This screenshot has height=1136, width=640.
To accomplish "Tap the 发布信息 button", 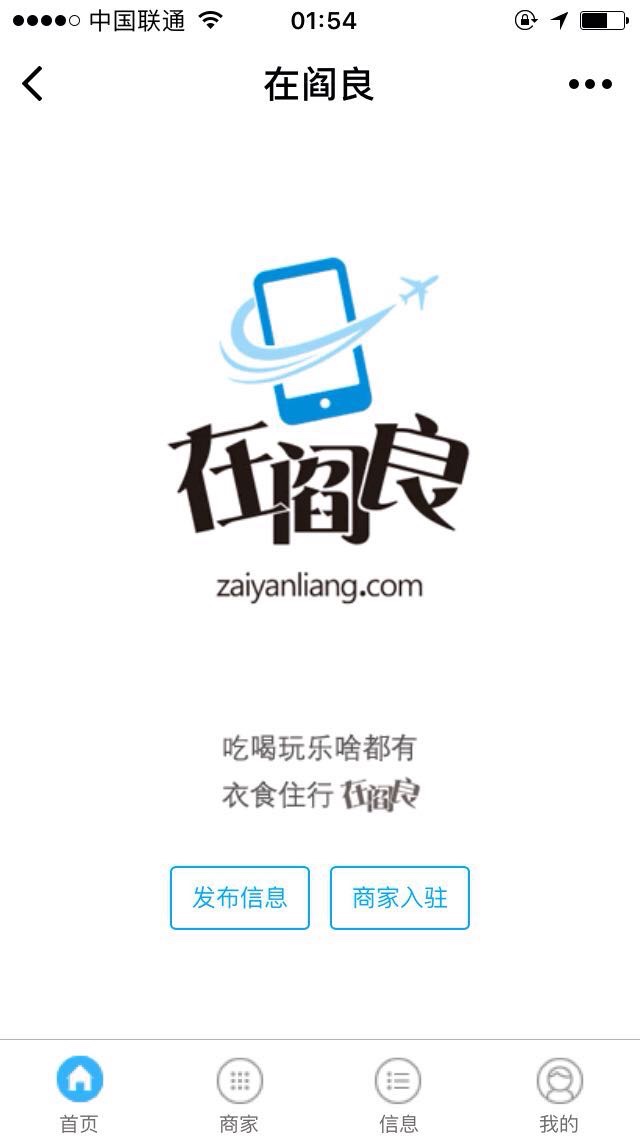I will pyautogui.click(x=240, y=897).
